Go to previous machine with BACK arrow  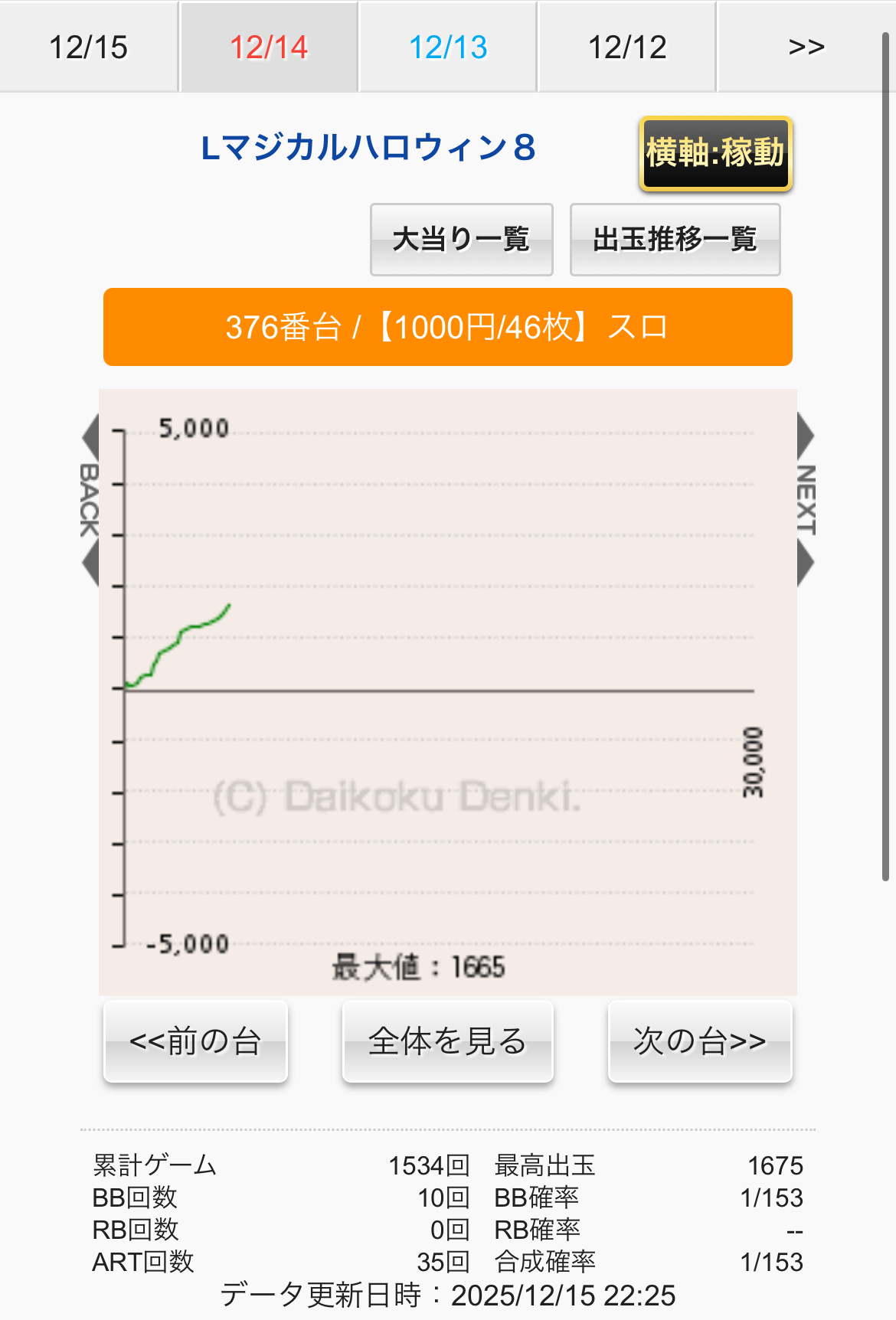point(90,500)
